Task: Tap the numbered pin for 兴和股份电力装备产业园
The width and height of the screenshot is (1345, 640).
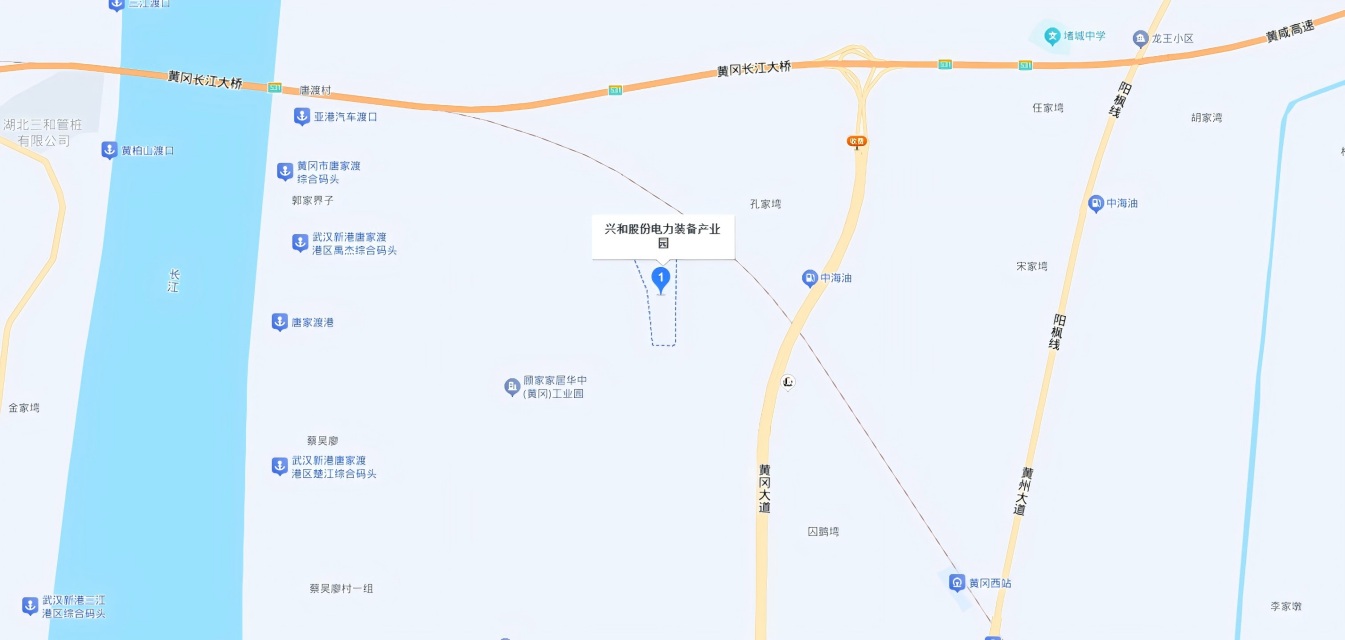Action: pos(660,278)
